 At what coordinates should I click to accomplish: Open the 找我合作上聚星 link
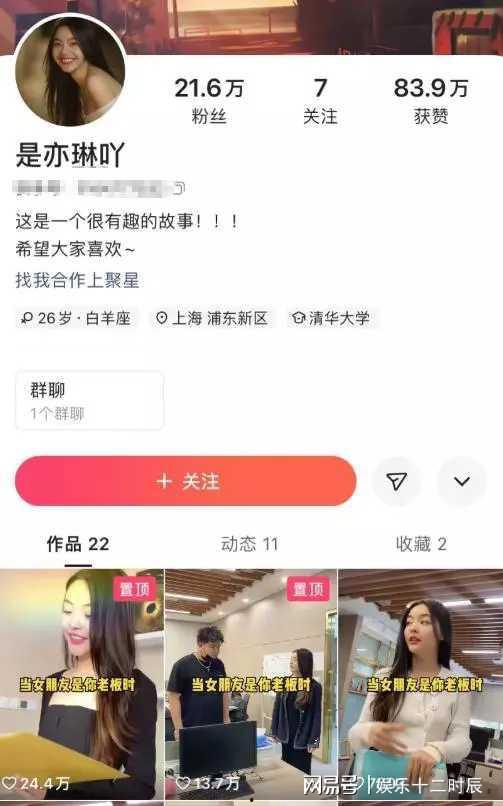tap(78, 280)
